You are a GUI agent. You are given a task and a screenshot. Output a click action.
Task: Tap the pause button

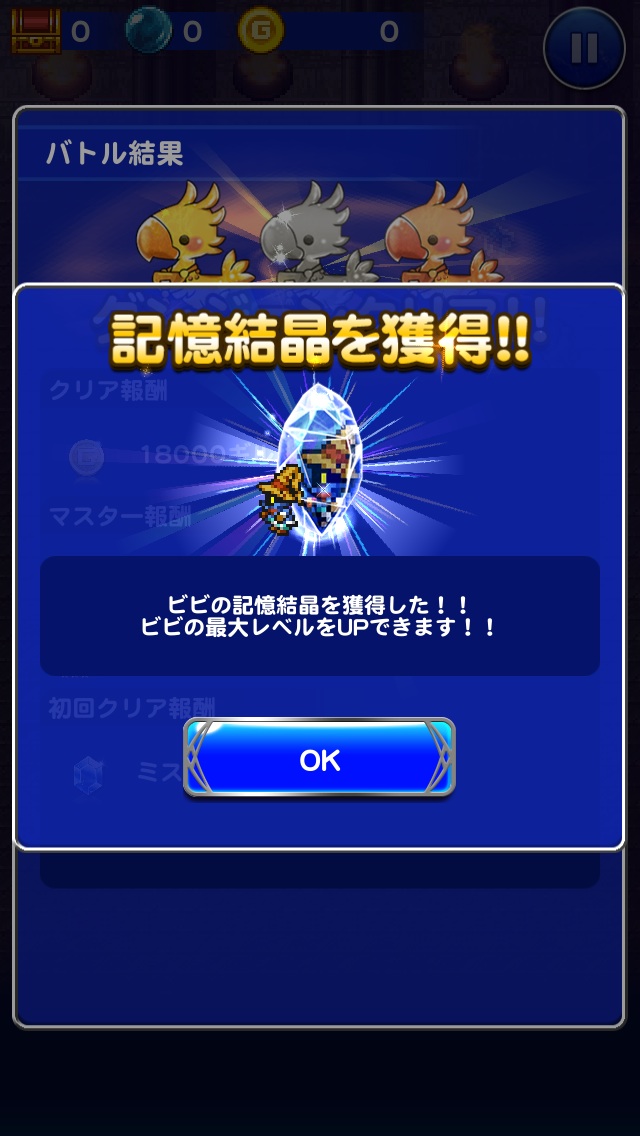[x=585, y=48]
